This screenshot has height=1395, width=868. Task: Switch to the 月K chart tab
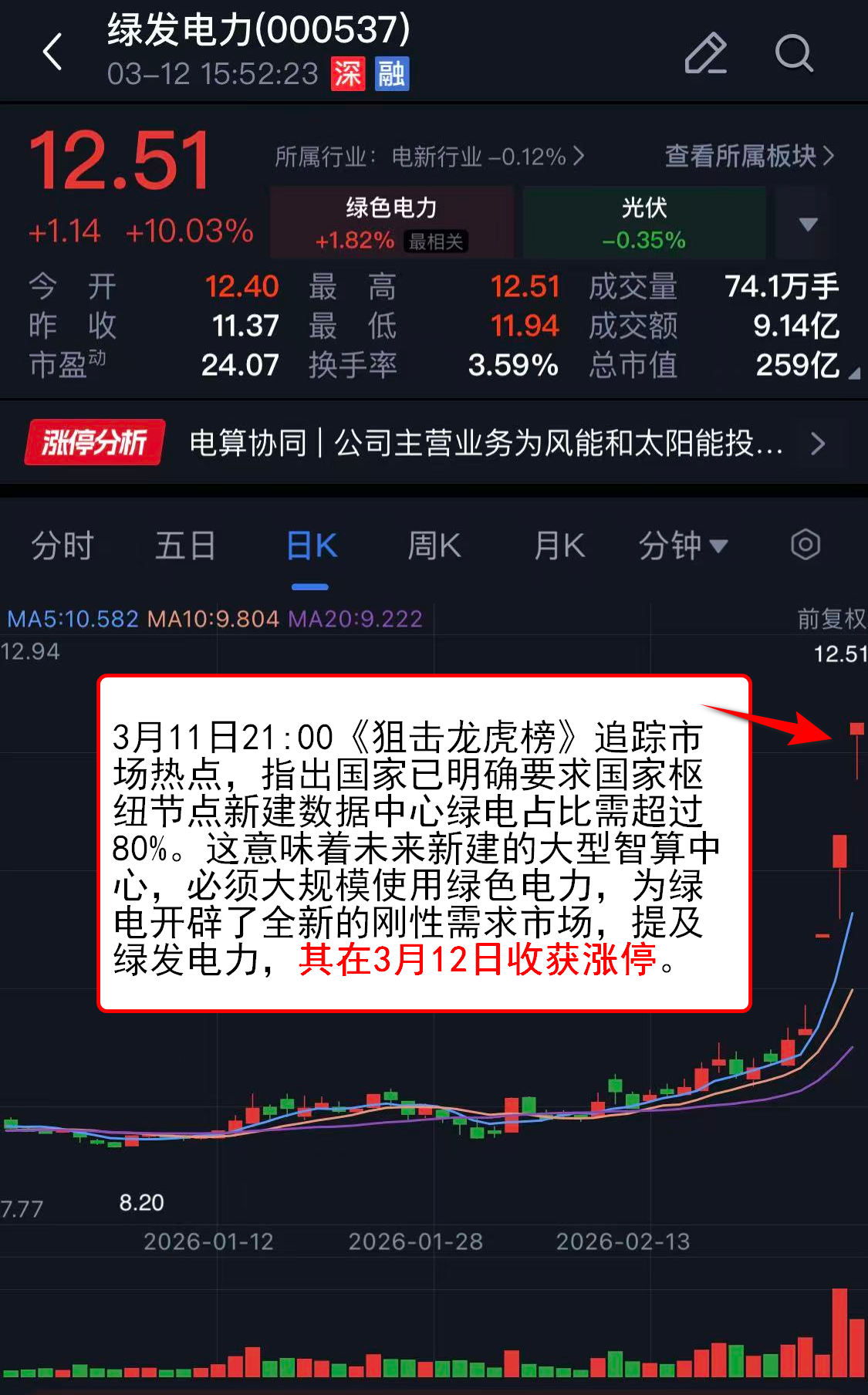tap(559, 546)
